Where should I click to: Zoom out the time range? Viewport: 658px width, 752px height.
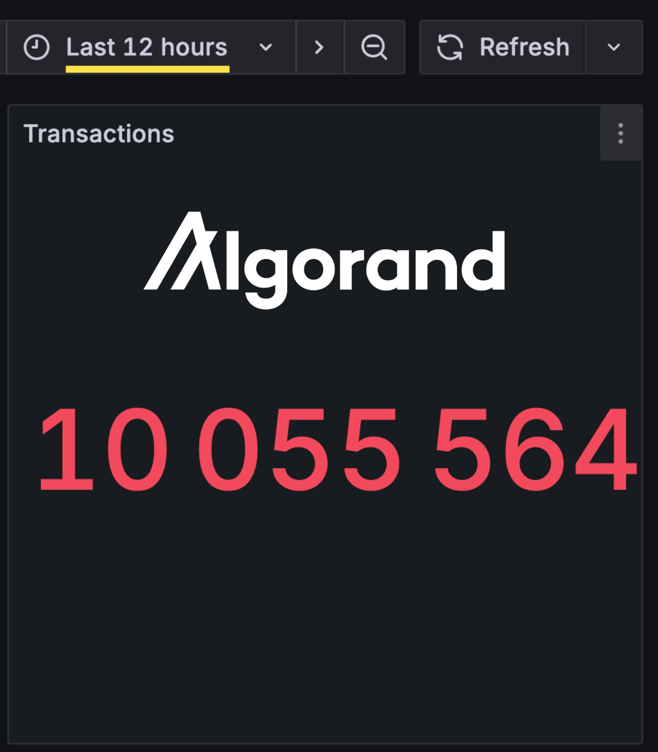(374, 47)
